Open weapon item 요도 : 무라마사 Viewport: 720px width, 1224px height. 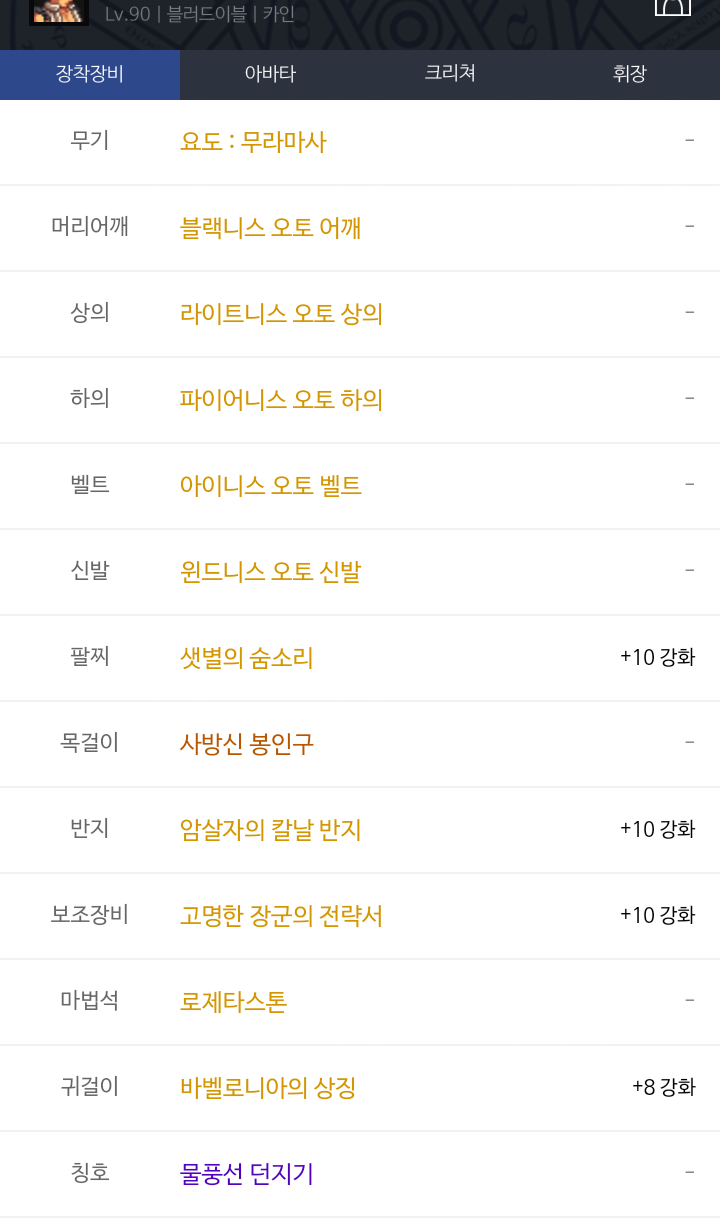click(x=253, y=142)
